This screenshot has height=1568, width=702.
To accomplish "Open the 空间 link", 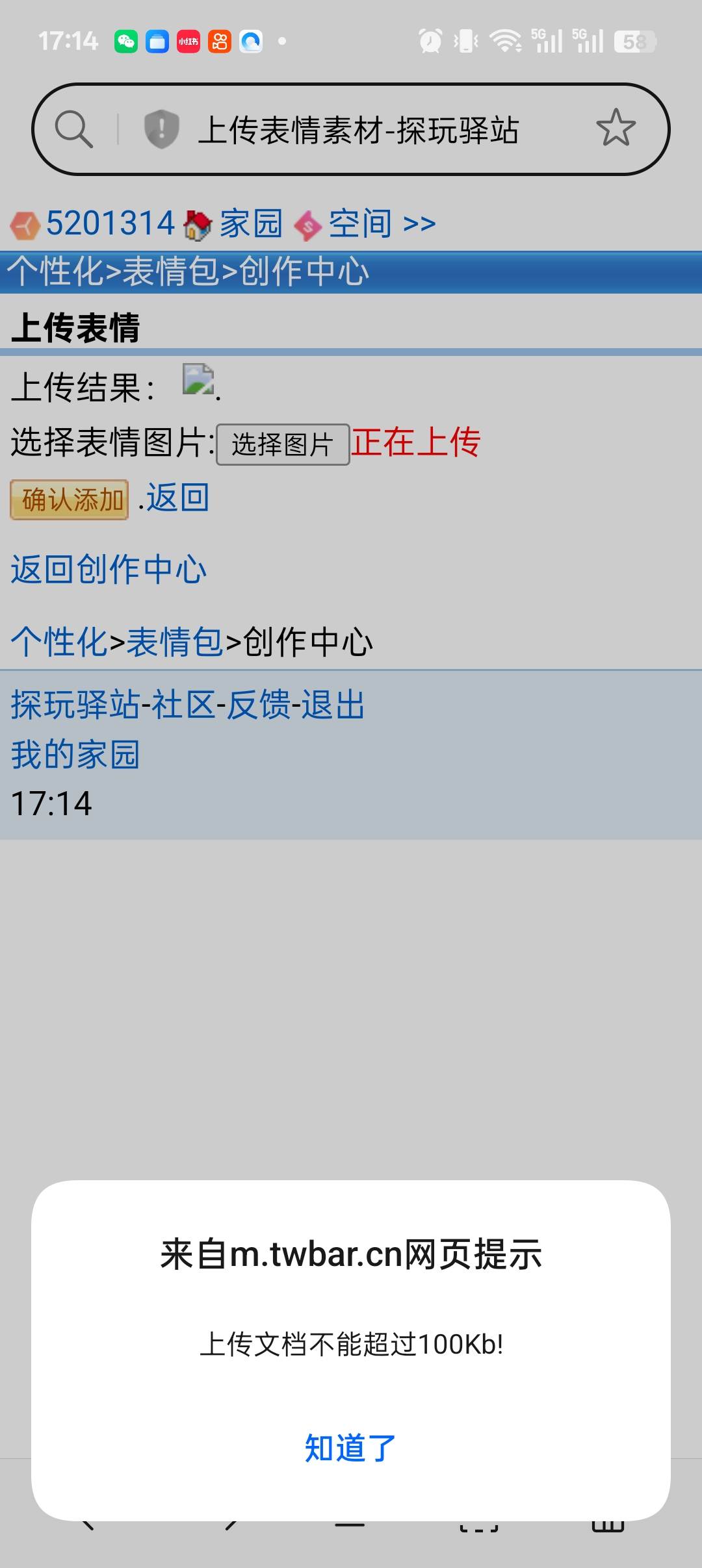I will (360, 224).
